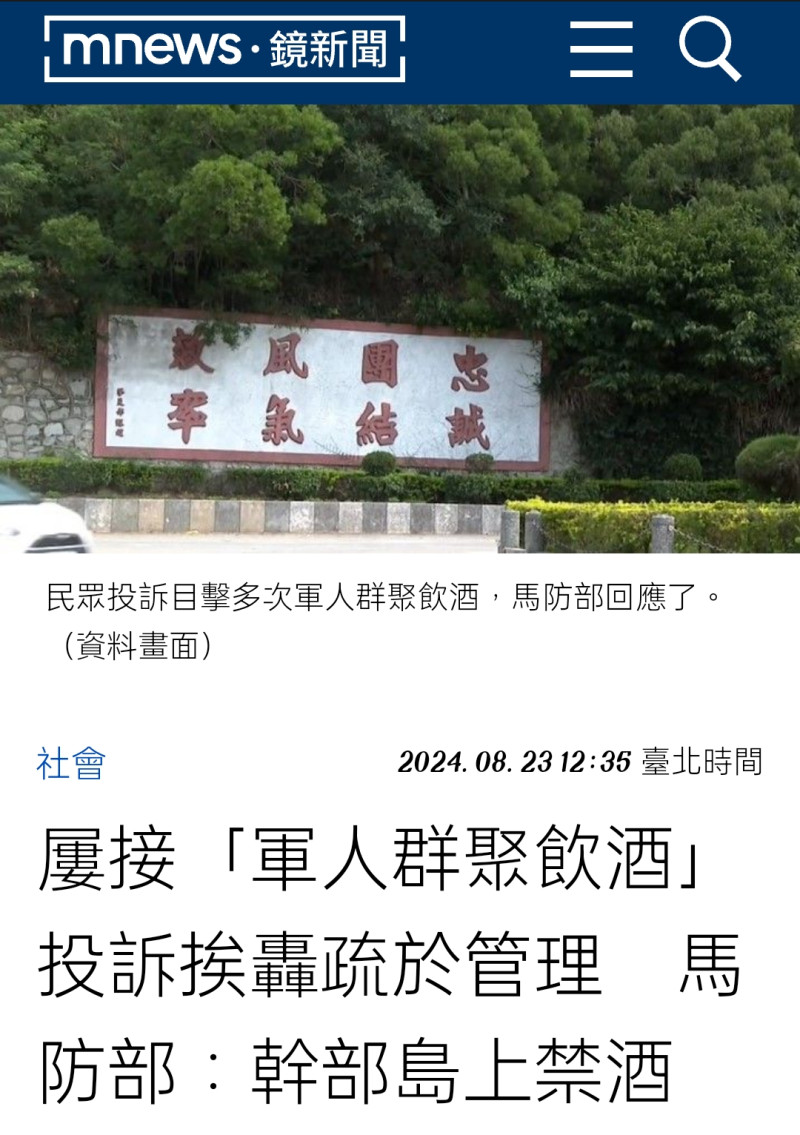The width and height of the screenshot is (800, 1135).
Task: Open the hamburger menu
Action: pyautogui.click(x=601, y=49)
